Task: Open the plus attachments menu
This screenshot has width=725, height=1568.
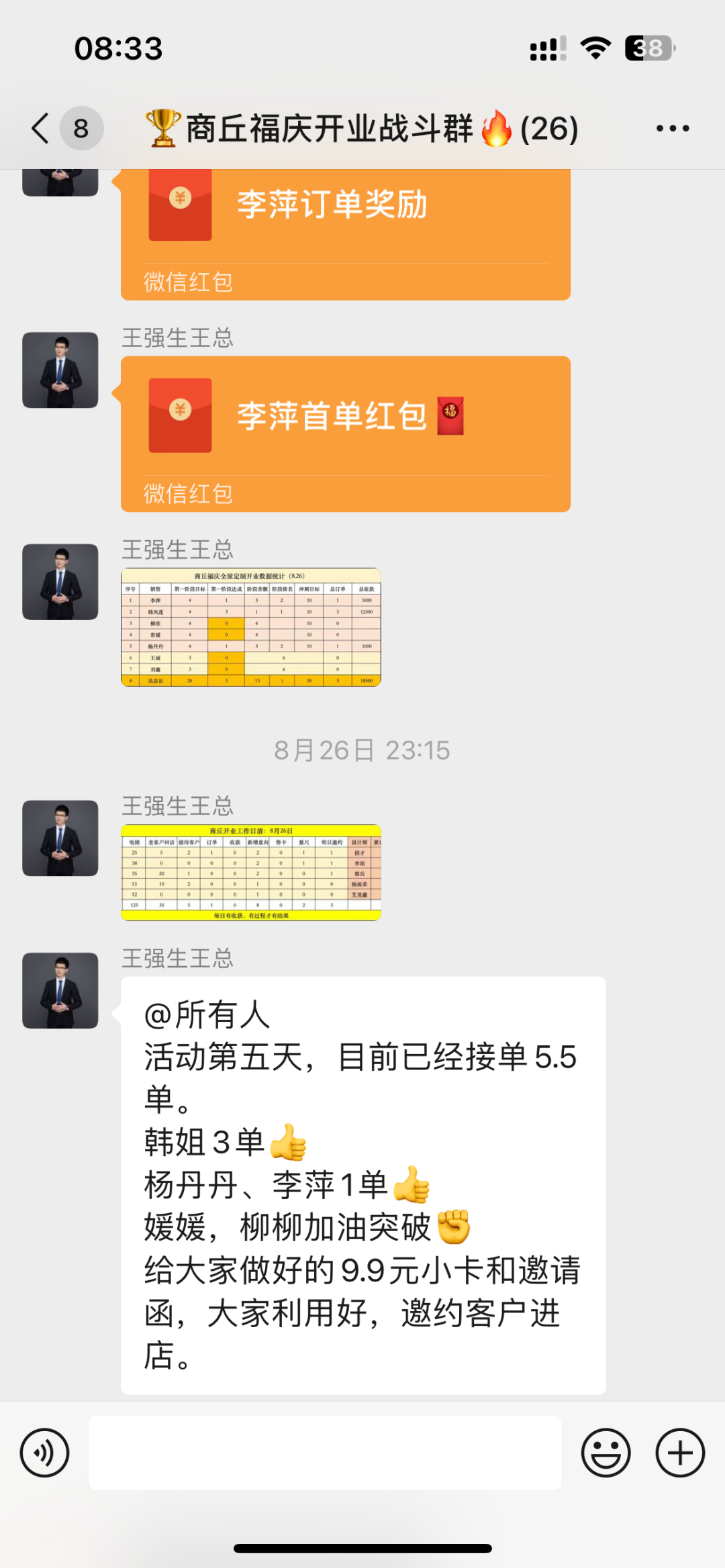Action: (x=680, y=1453)
